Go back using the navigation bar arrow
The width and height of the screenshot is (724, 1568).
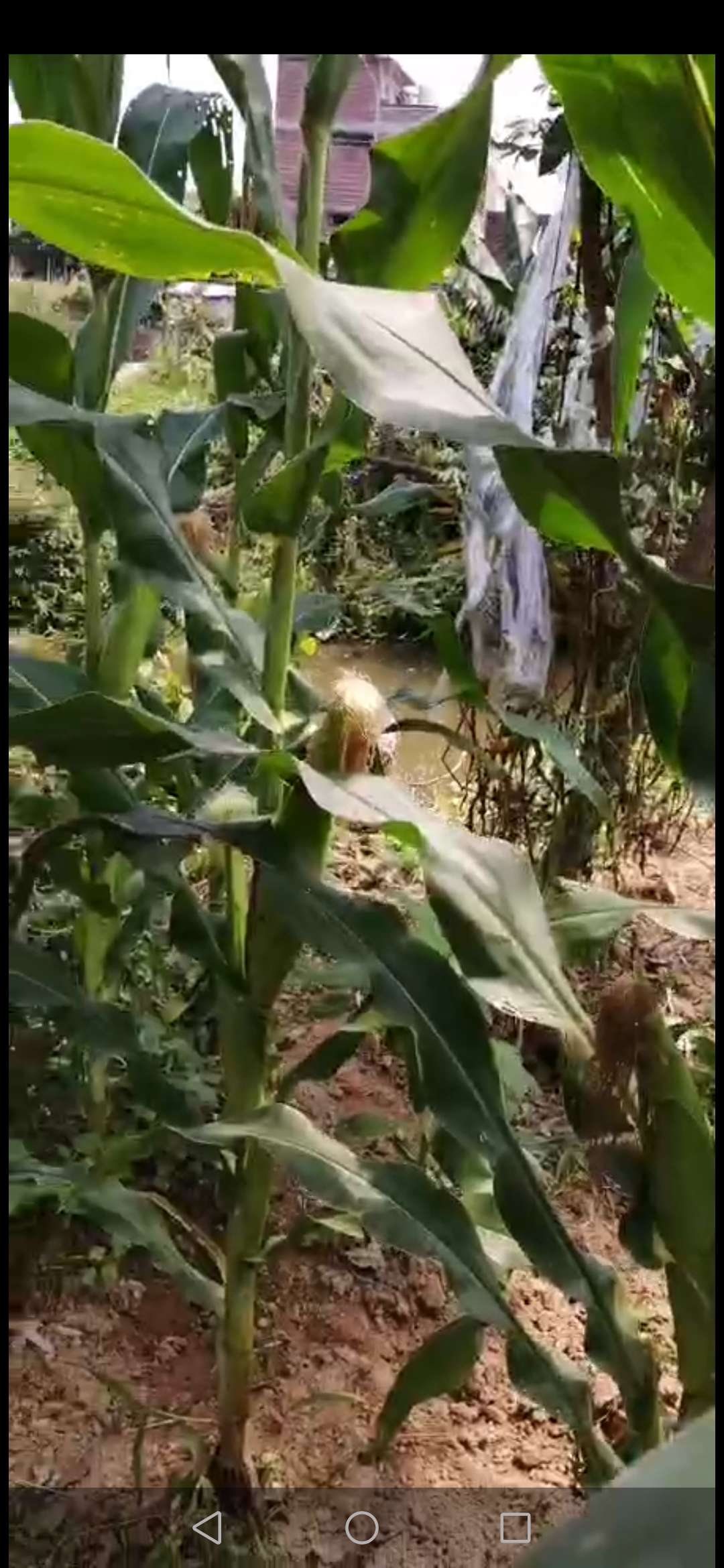(x=207, y=1528)
